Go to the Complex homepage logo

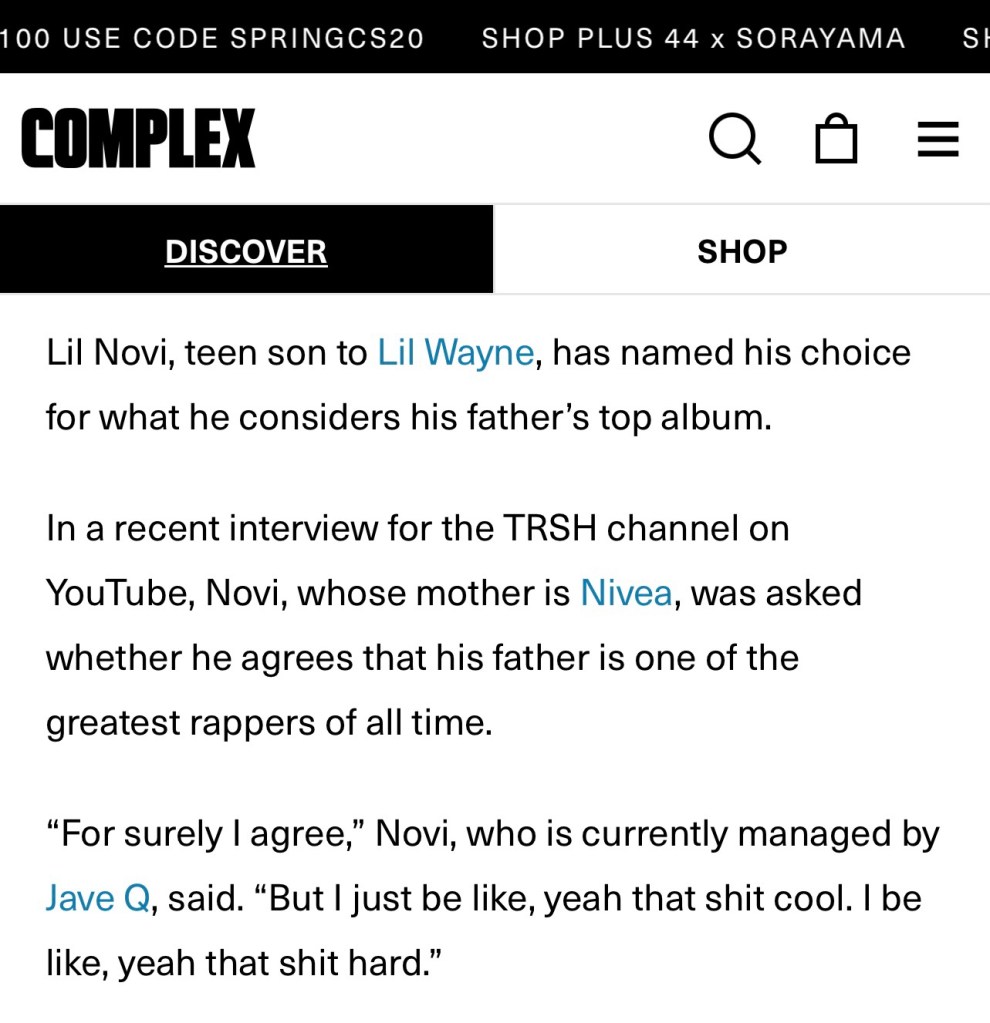coord(138,139)
